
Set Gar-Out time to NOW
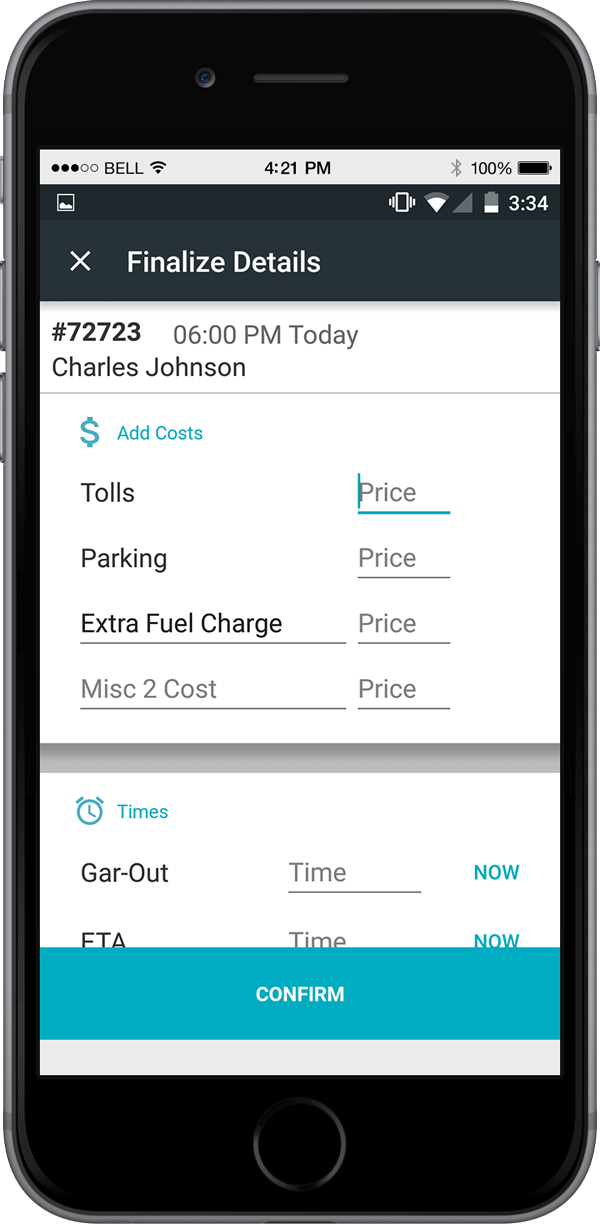pyautogui.click(x=497, y=873)
